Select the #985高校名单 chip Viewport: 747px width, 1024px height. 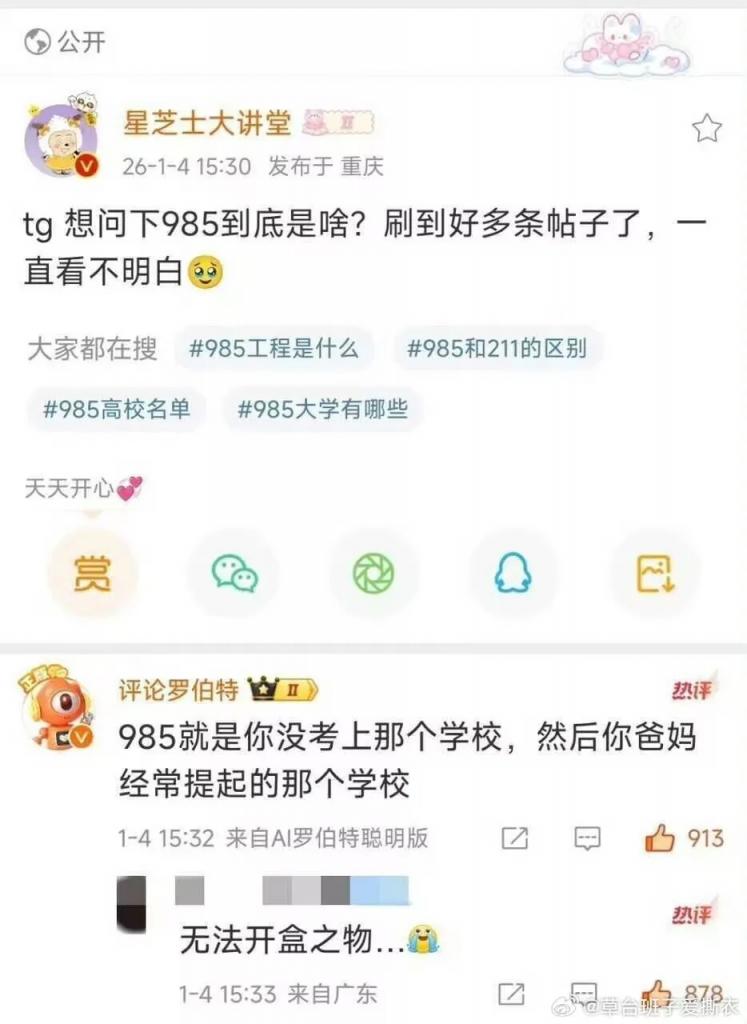pos(117,409)
